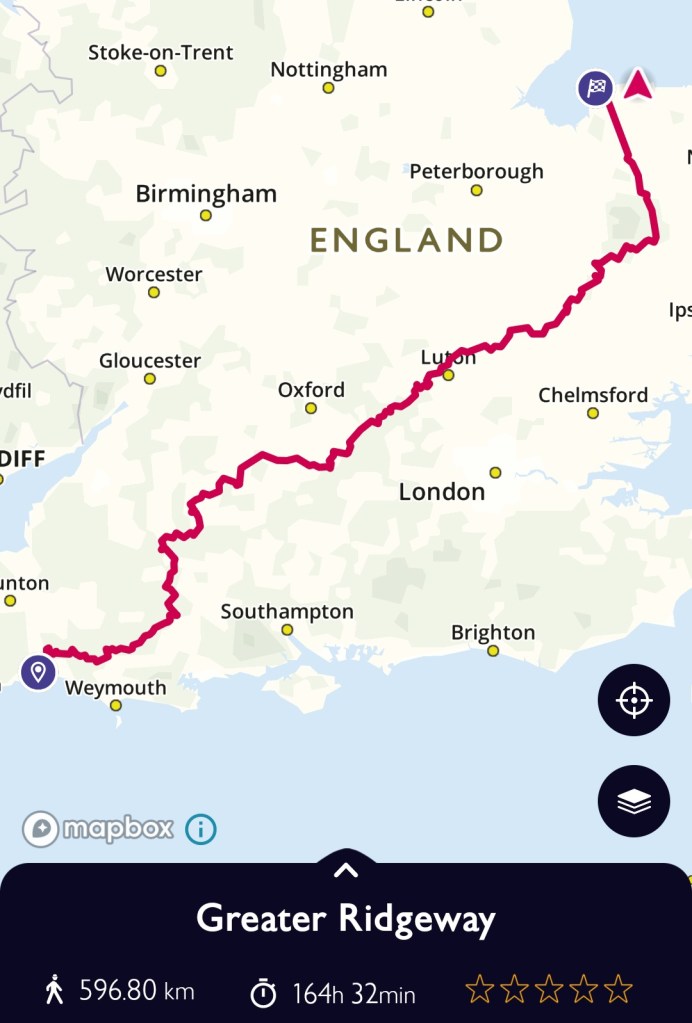
Task: Tap the route start pin marker
Action: coord(38,672)
